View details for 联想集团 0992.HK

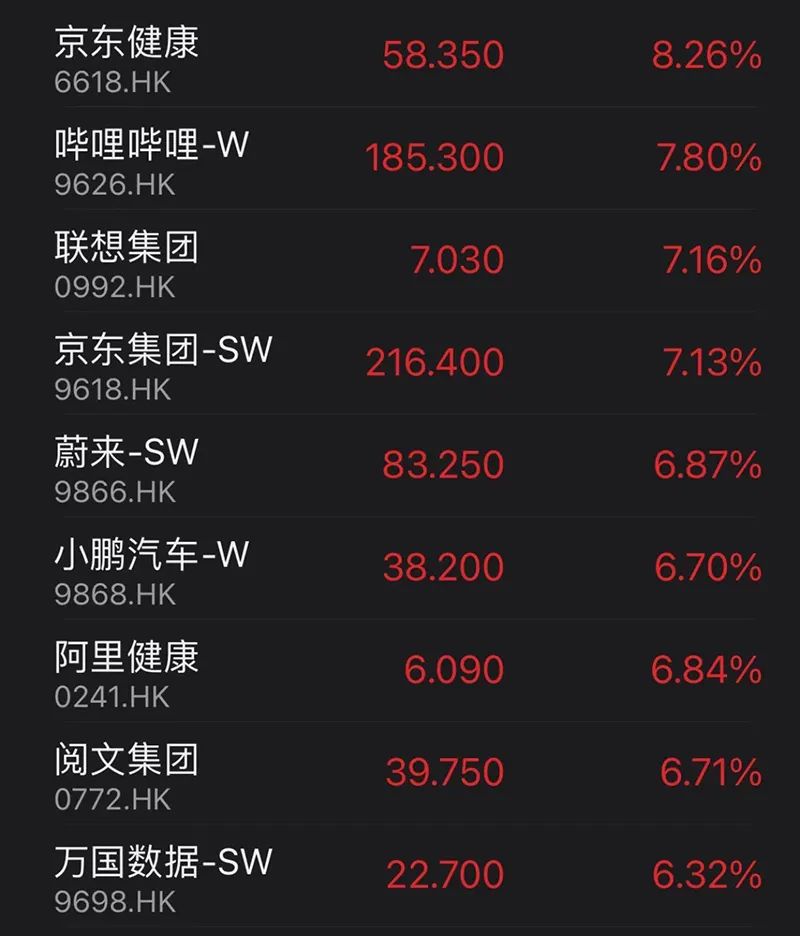[400, 261]
